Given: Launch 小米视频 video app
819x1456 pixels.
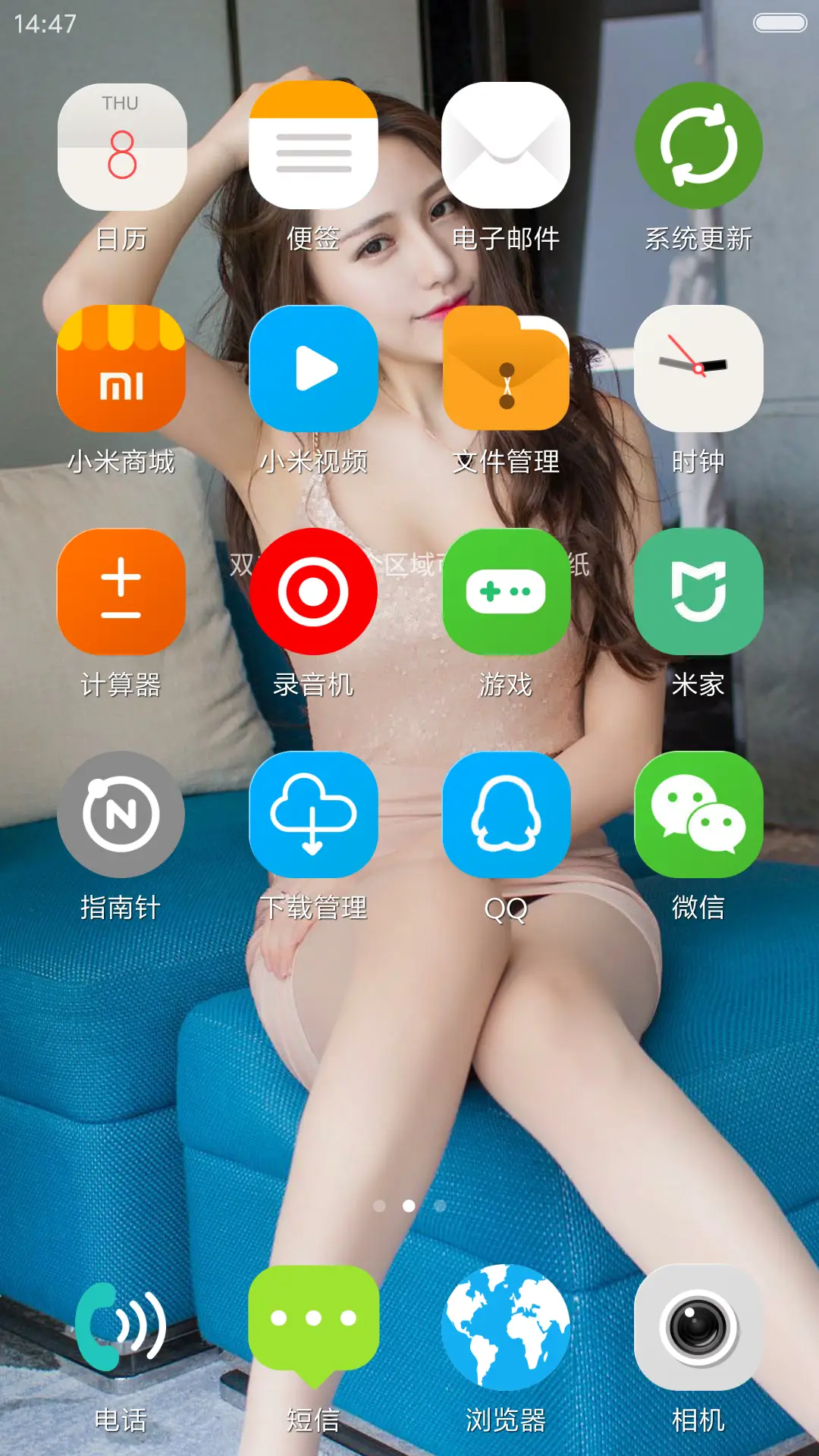Looking at the screenshot, I should [314, 368].
